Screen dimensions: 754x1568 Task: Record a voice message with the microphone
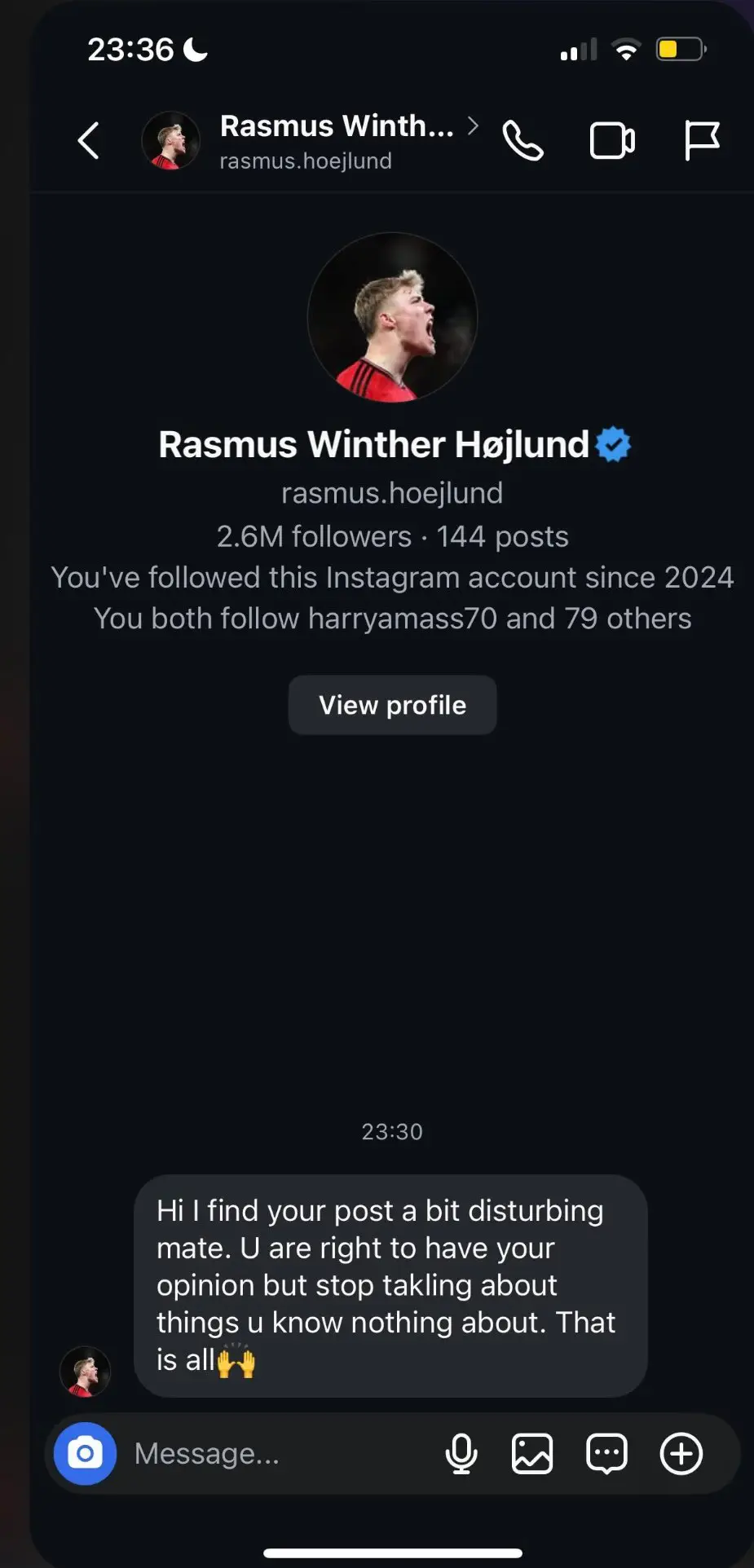(461, 1453)
